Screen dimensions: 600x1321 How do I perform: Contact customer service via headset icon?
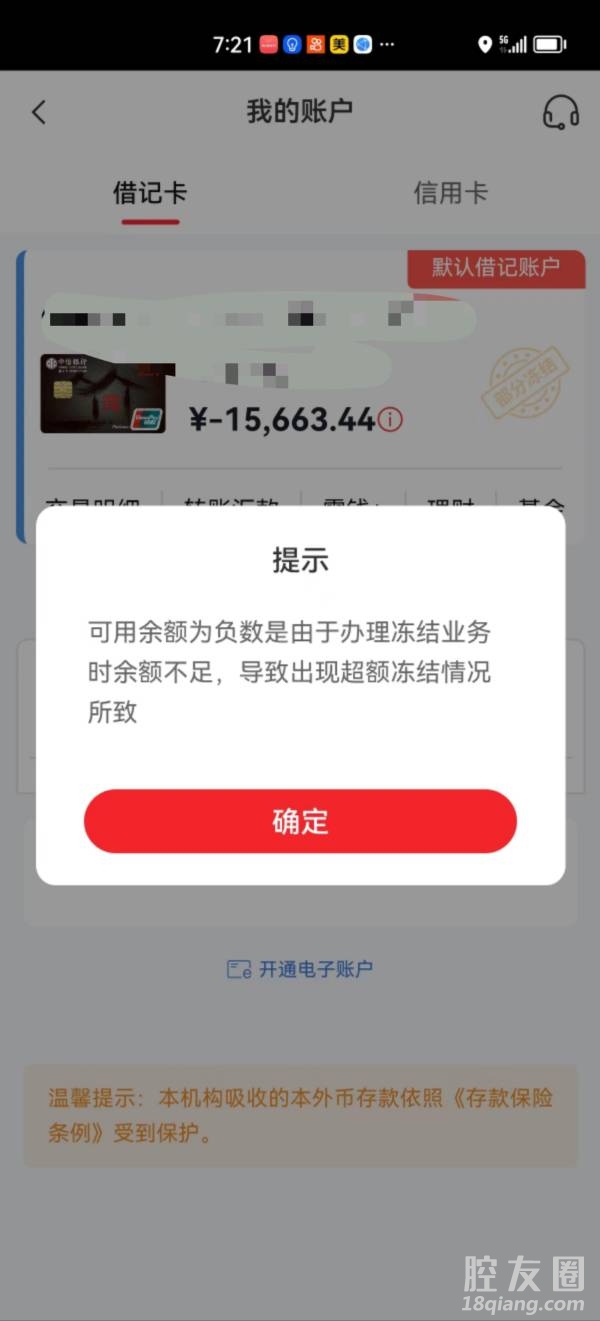coord(560,112)
